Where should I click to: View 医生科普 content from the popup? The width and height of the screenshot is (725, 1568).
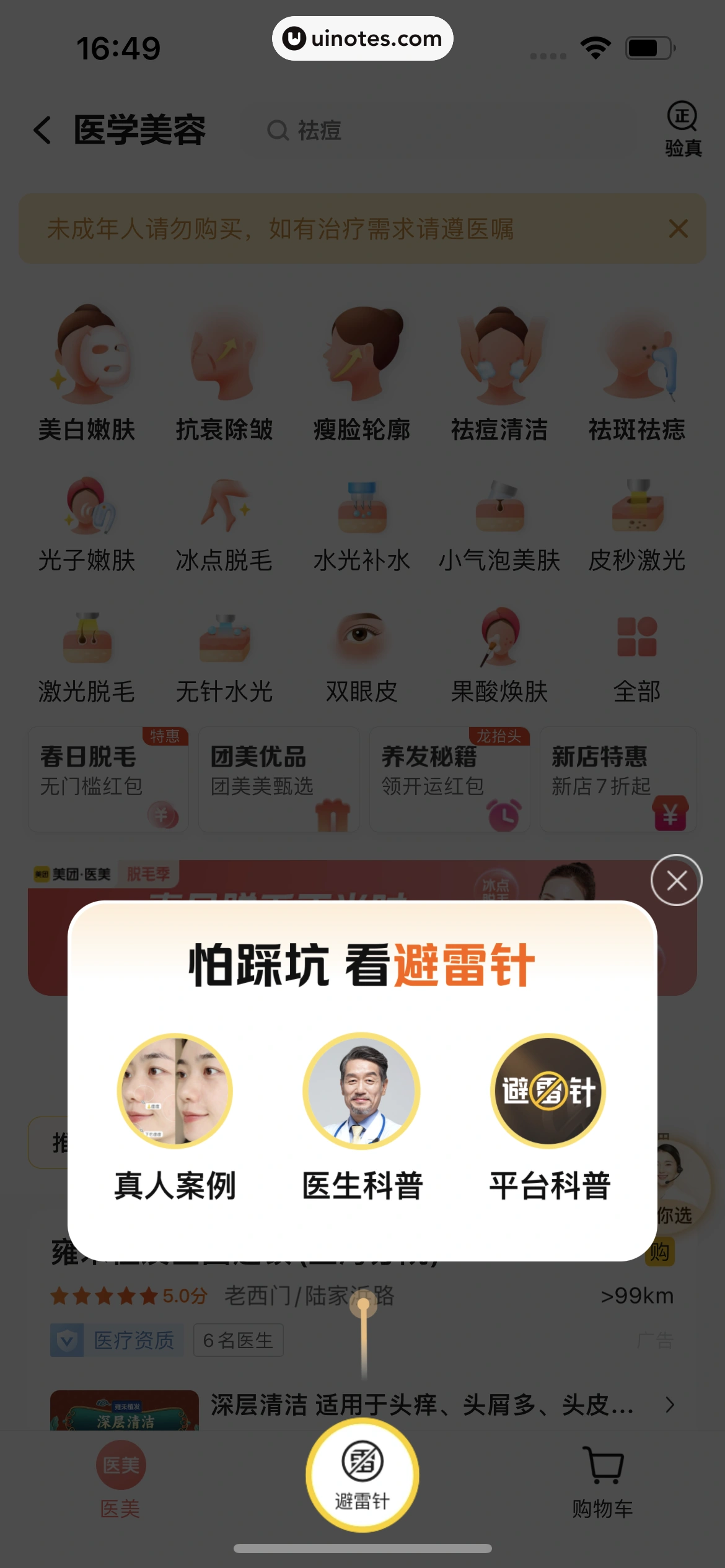click(x=361, y=1115)
